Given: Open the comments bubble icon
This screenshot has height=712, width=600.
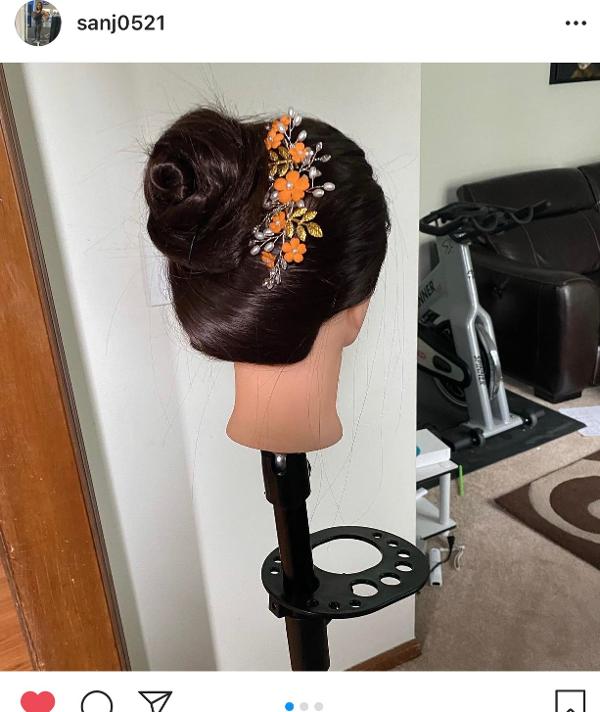Looking at the screenshot, I should [x=97, y=702].
